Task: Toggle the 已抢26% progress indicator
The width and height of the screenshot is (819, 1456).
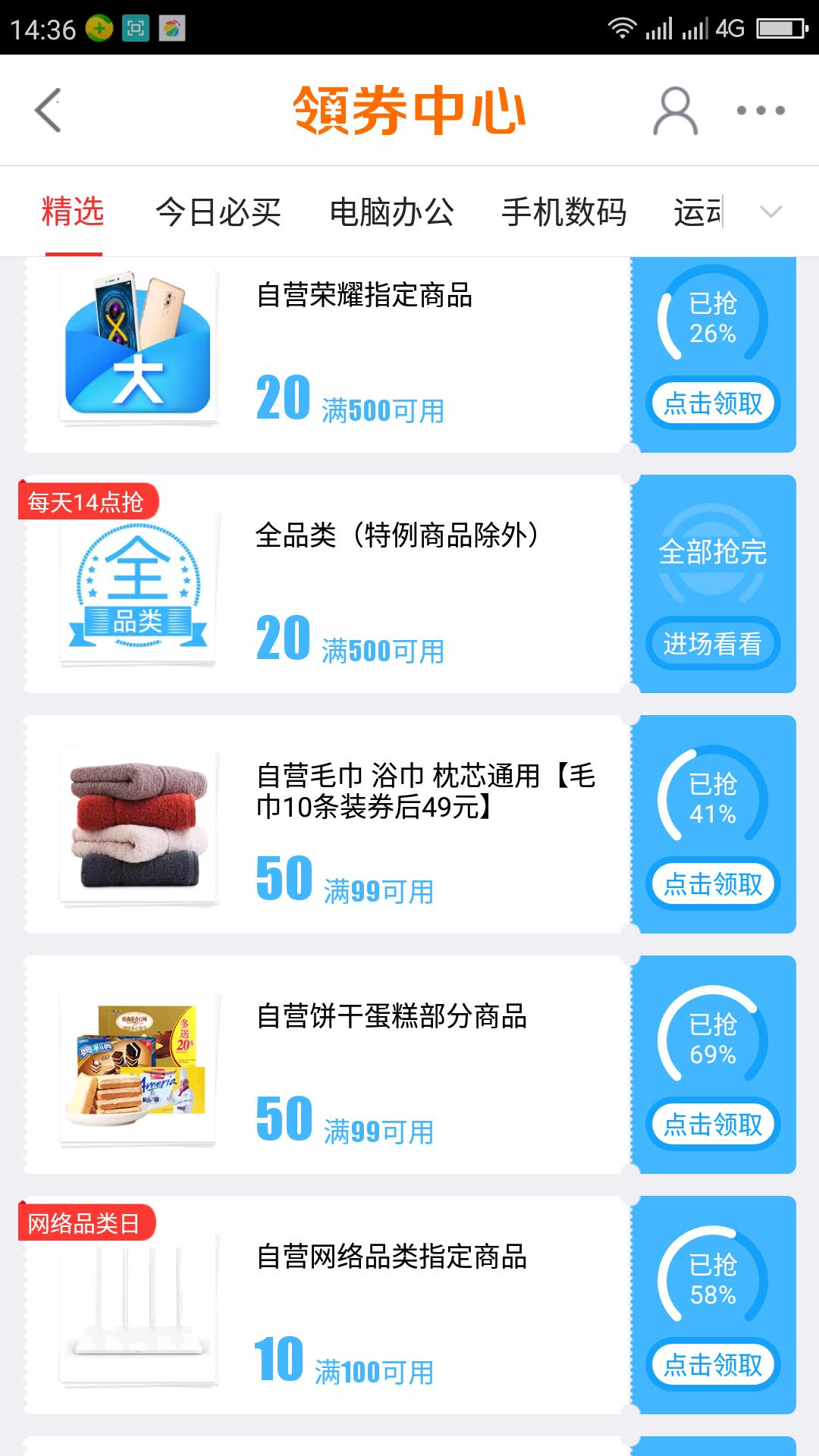Action: pos(712,322)
